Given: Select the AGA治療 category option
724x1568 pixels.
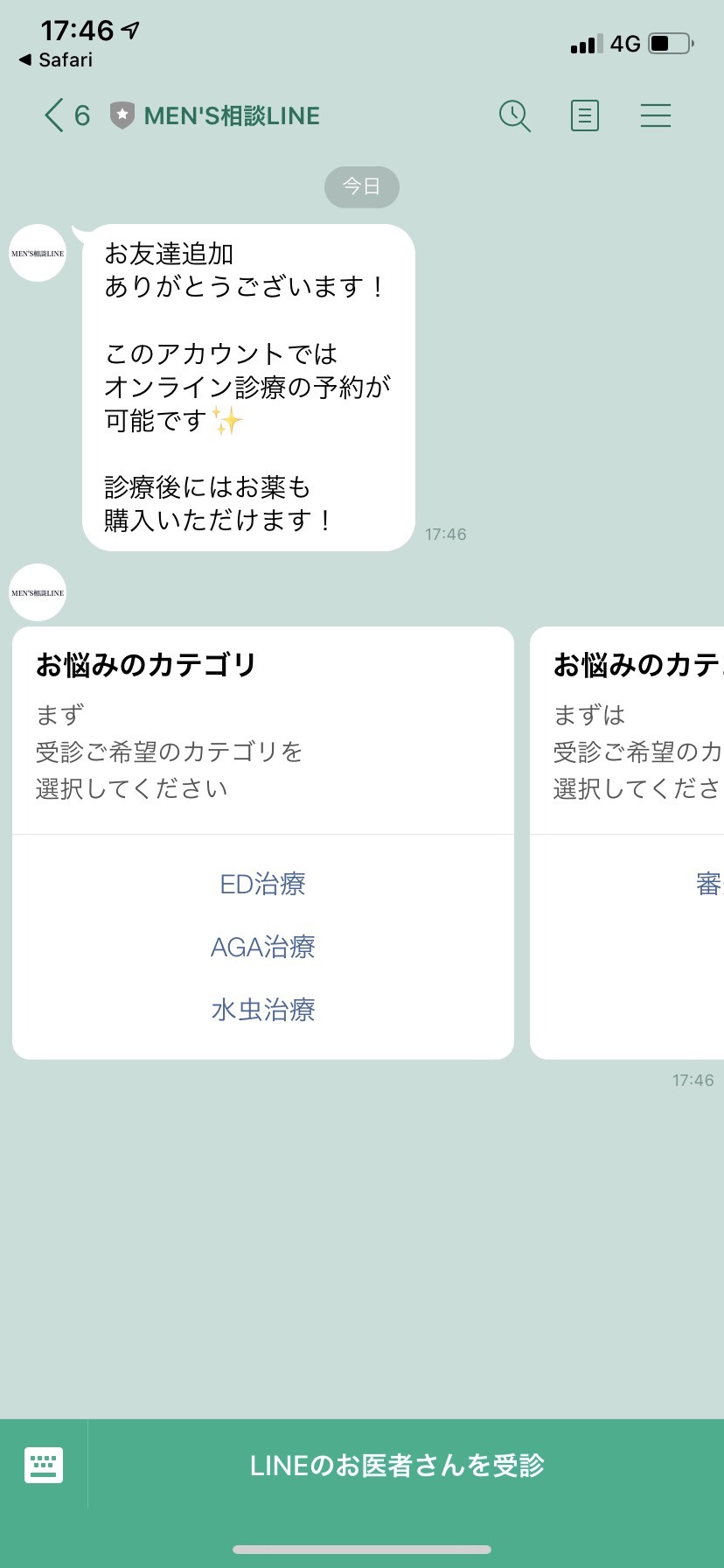Looking at the screenshot, I should pos(262,948).
